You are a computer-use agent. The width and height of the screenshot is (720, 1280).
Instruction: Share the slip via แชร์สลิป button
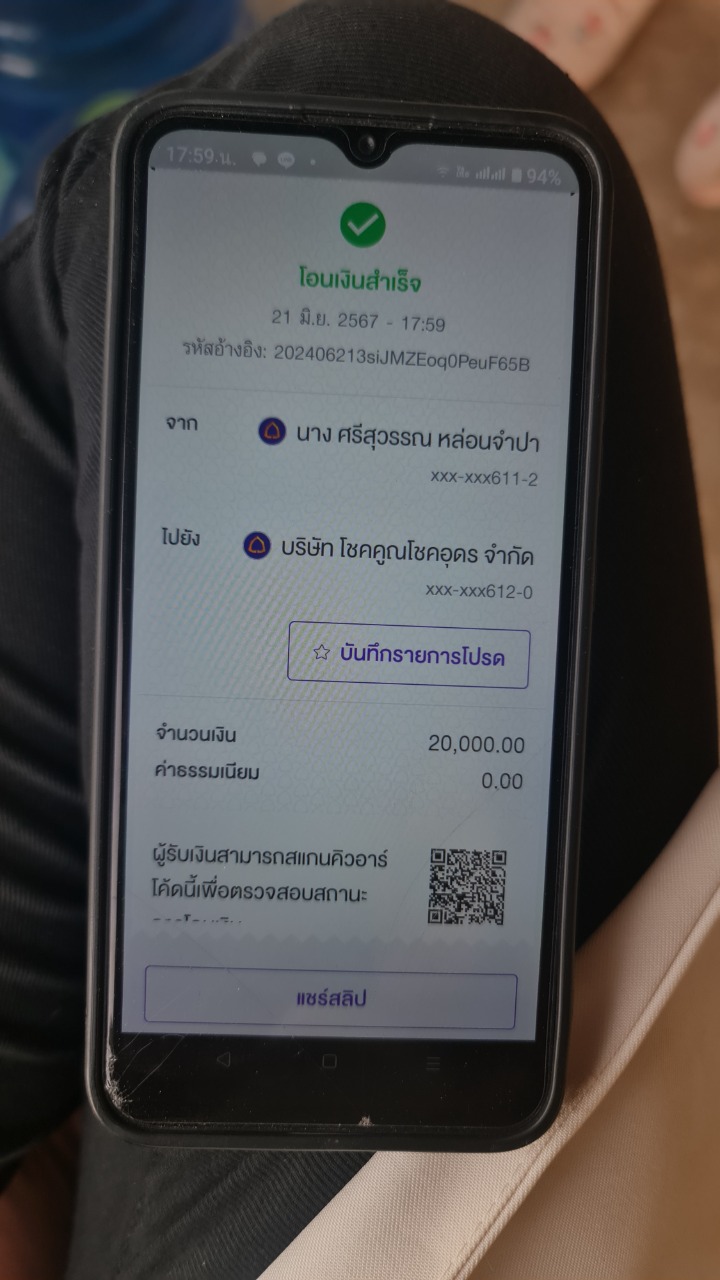331,998
